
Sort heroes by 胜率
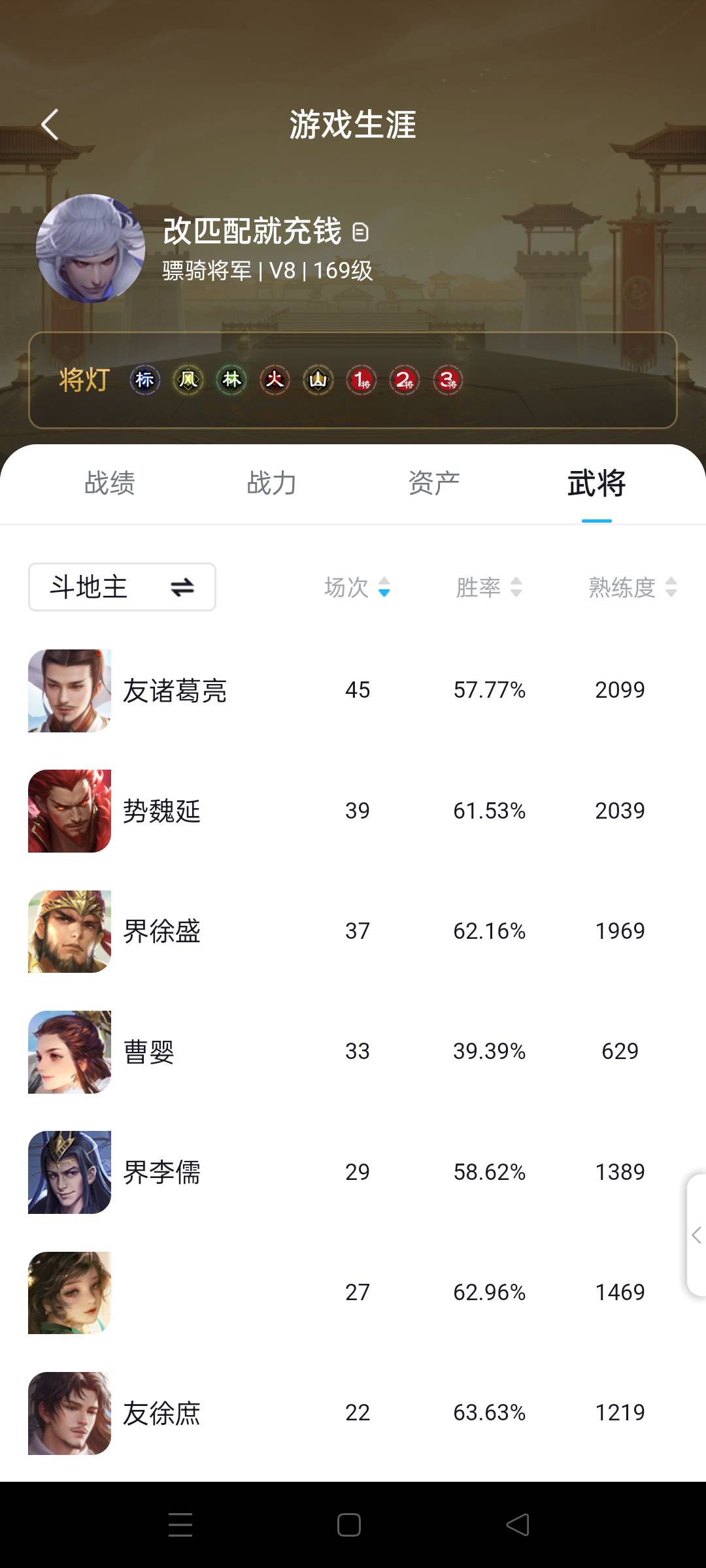[x=489, y=587]
